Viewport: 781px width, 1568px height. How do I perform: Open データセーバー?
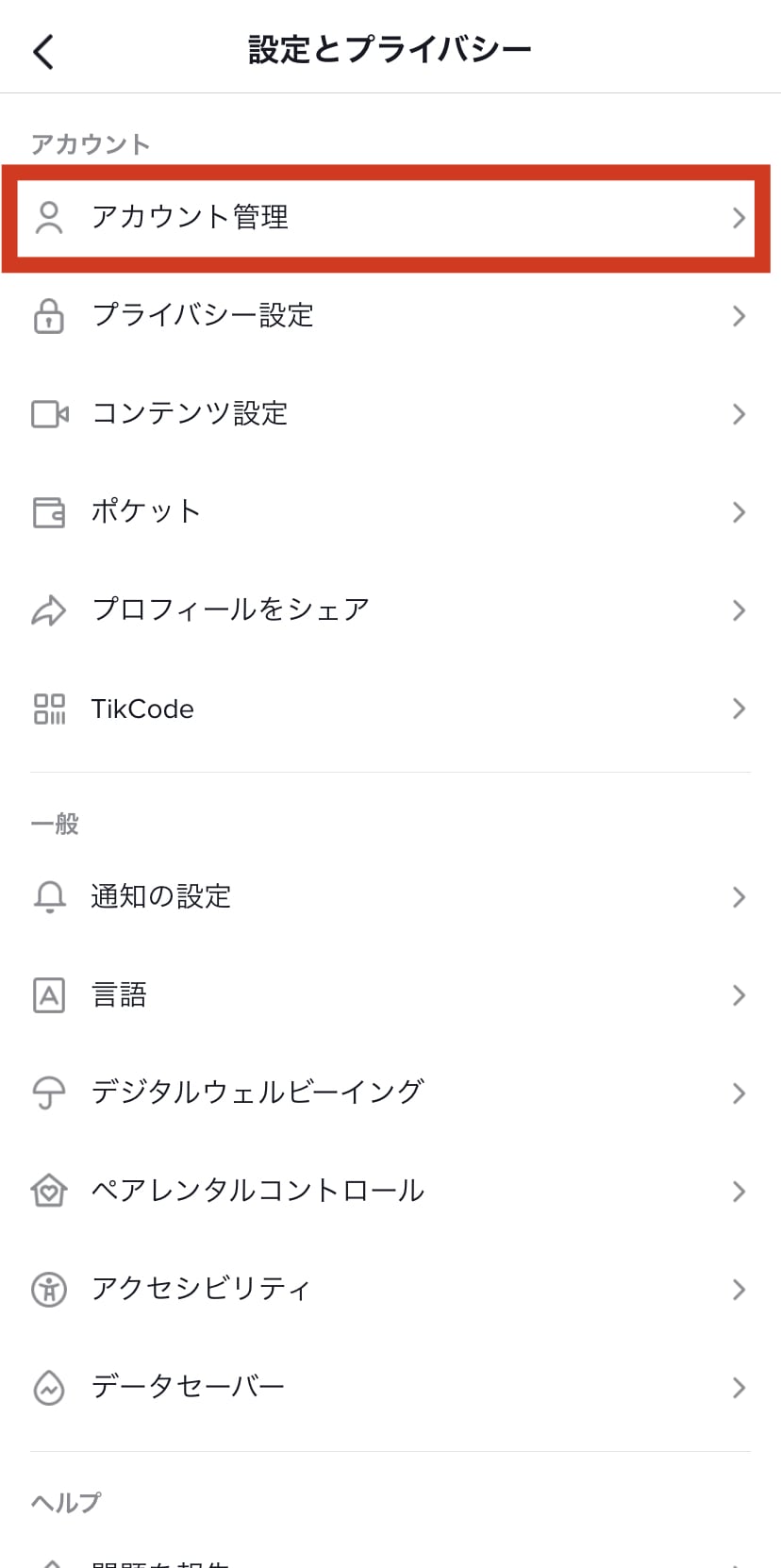tap(390, 1388)
